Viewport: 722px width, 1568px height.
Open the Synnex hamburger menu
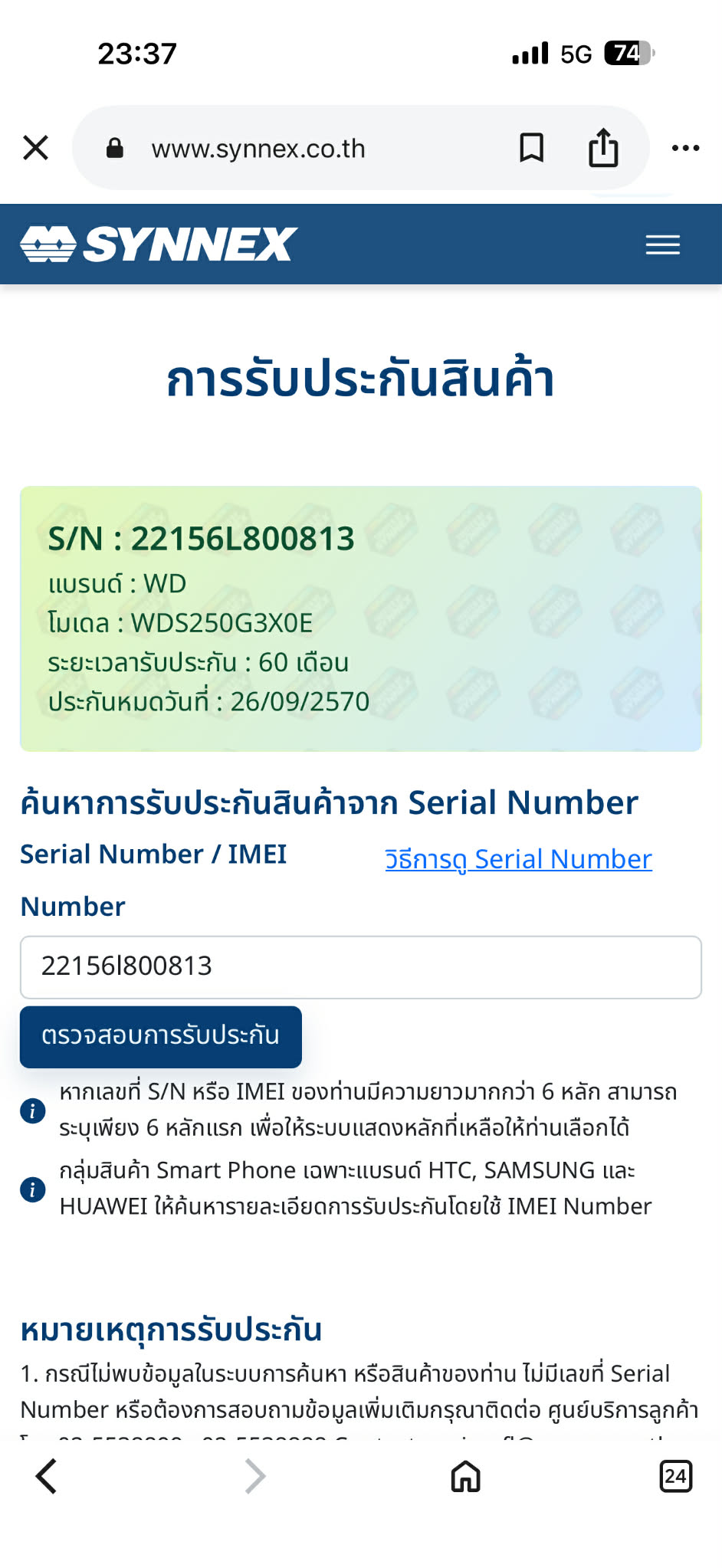click(662, 245)
